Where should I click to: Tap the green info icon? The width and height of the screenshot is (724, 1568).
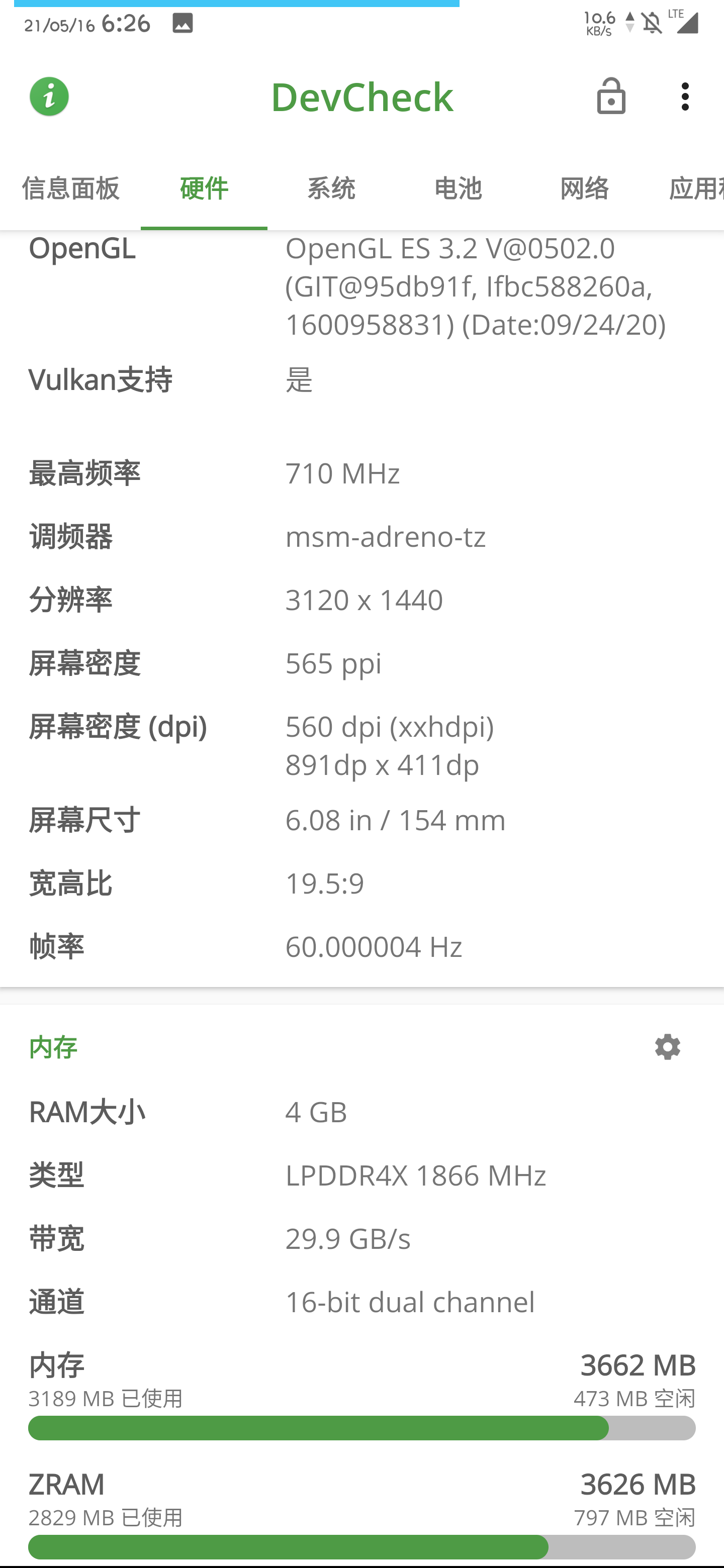[49, 96]
